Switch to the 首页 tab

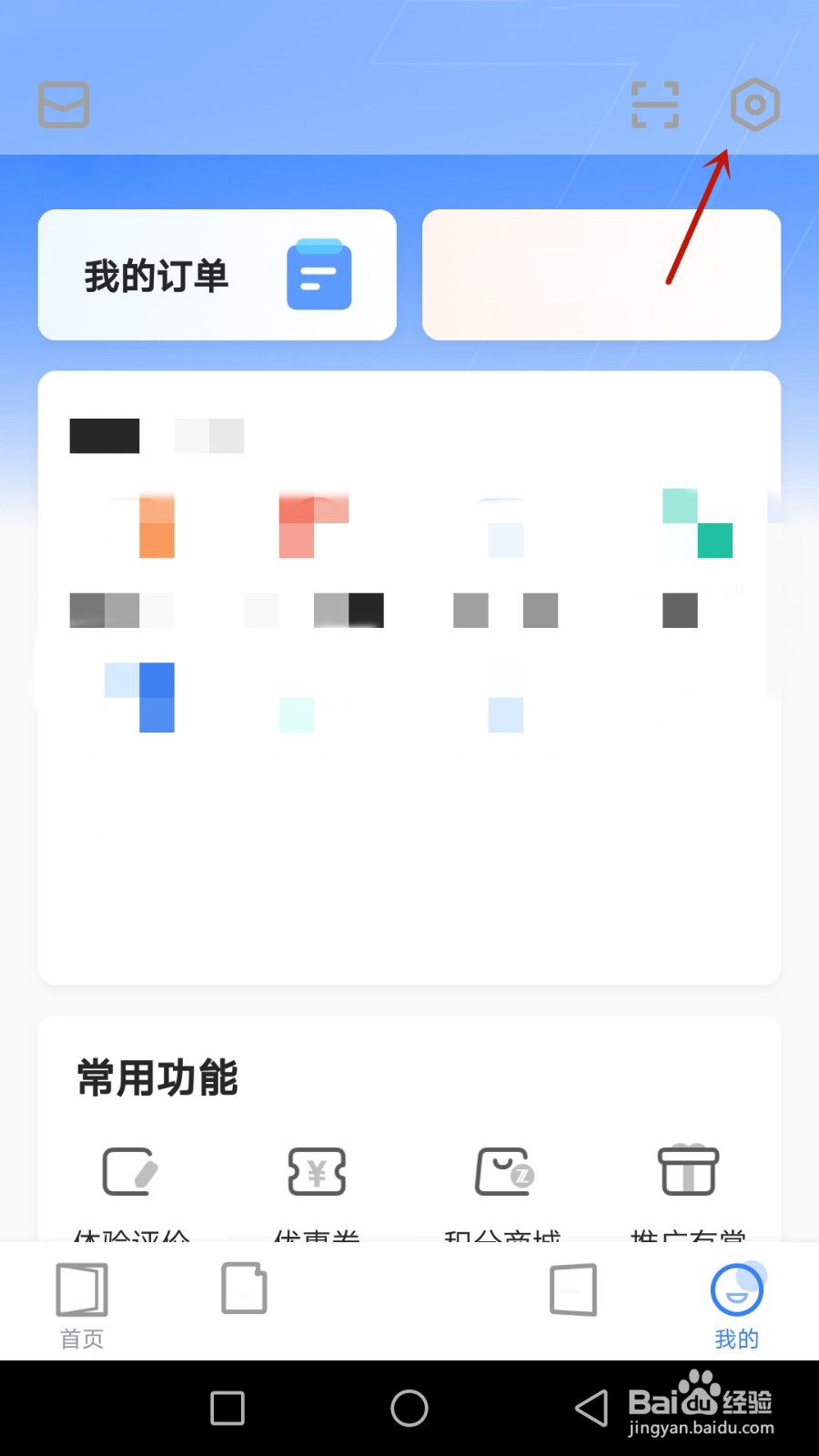(x=81, y=1303)
